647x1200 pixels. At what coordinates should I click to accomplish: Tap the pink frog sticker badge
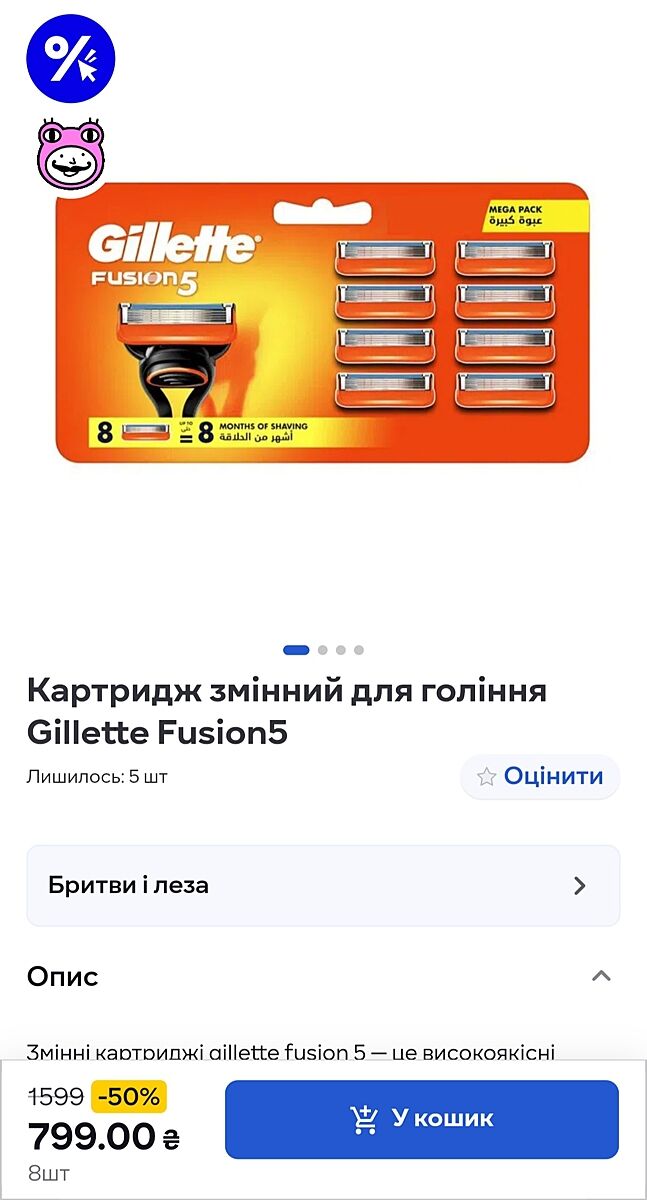[x=71, y=153]
